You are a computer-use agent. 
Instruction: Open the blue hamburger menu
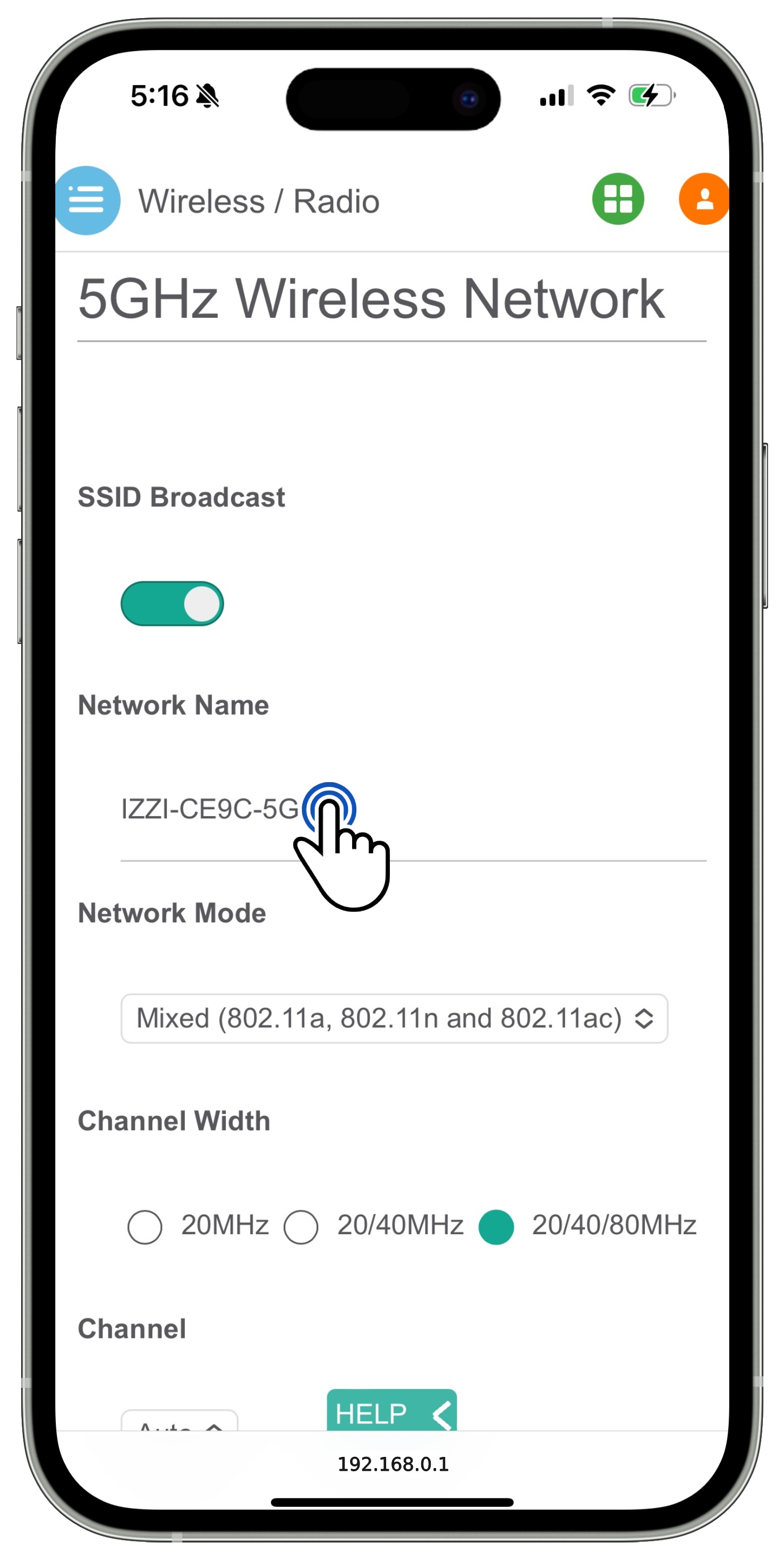coord(87,200)
